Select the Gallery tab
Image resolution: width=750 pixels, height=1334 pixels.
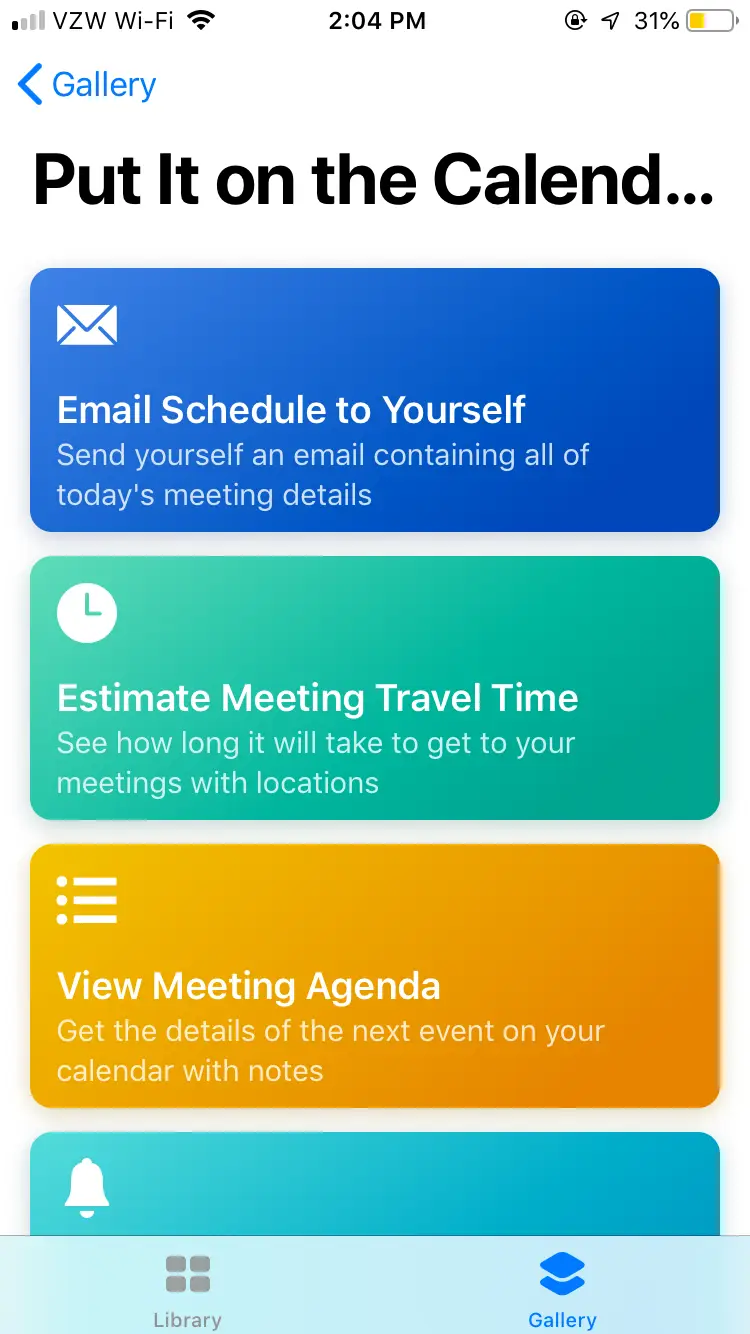coord(562,1290)
